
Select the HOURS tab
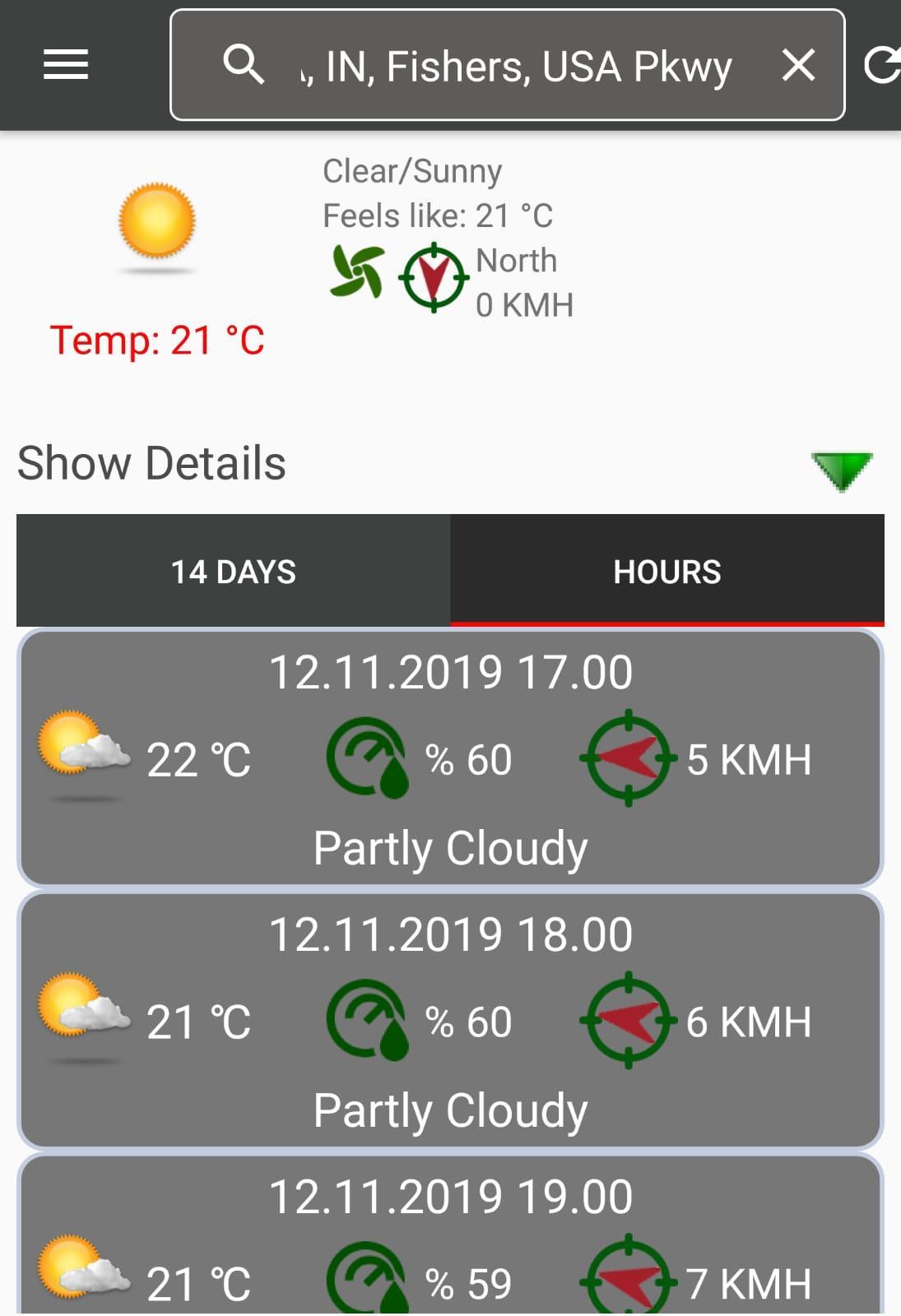coord(665,570)
